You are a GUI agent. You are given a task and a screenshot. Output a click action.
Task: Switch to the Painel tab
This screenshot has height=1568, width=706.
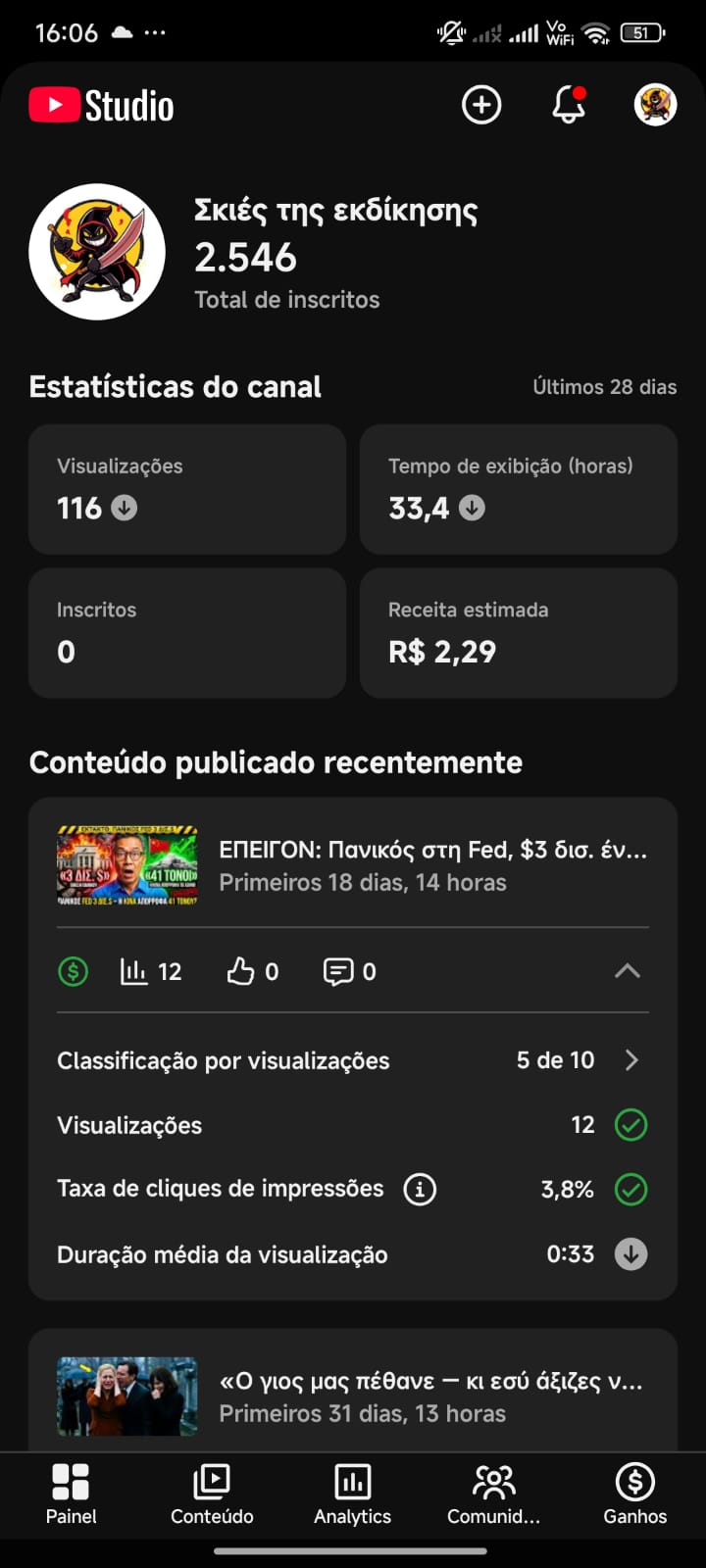[72, 1494]
